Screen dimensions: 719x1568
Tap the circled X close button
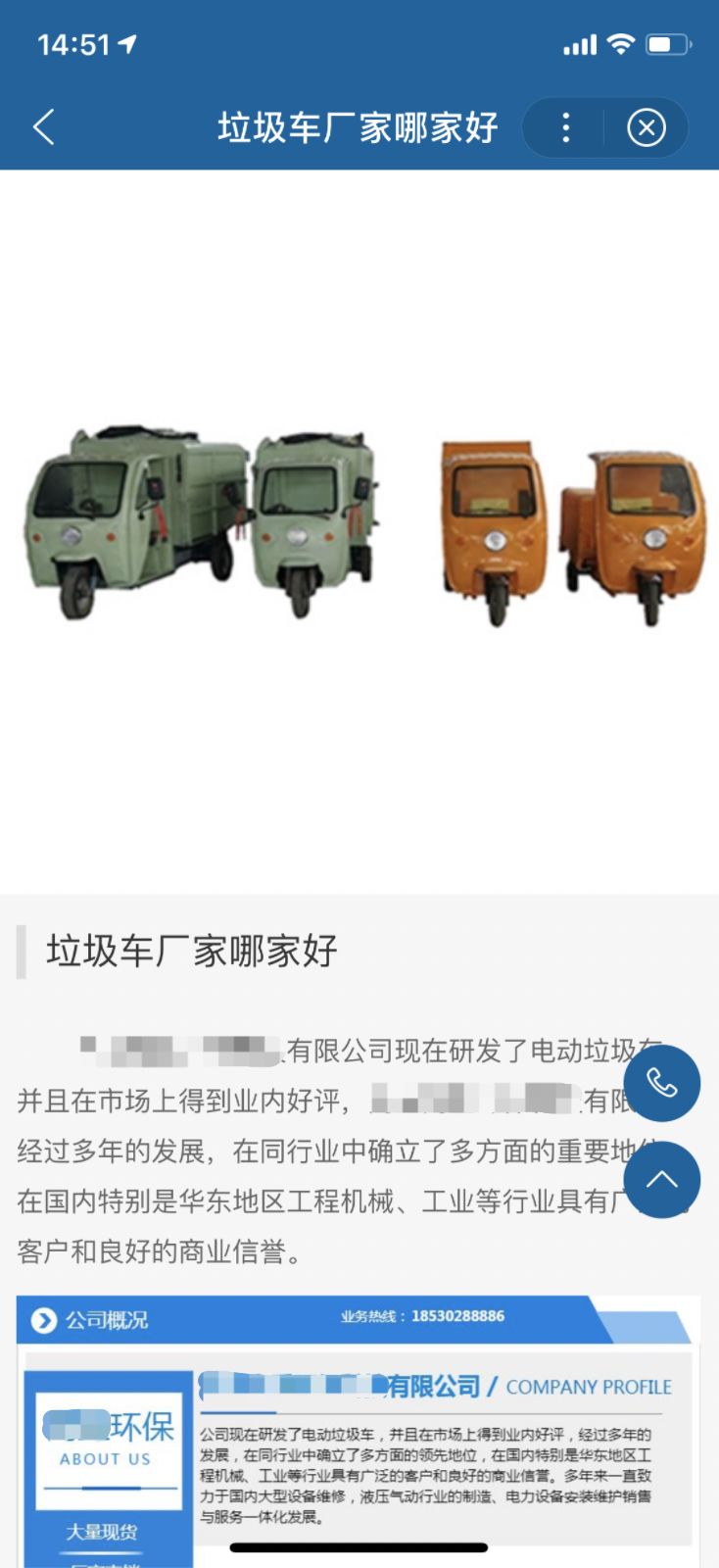point(646,127)
